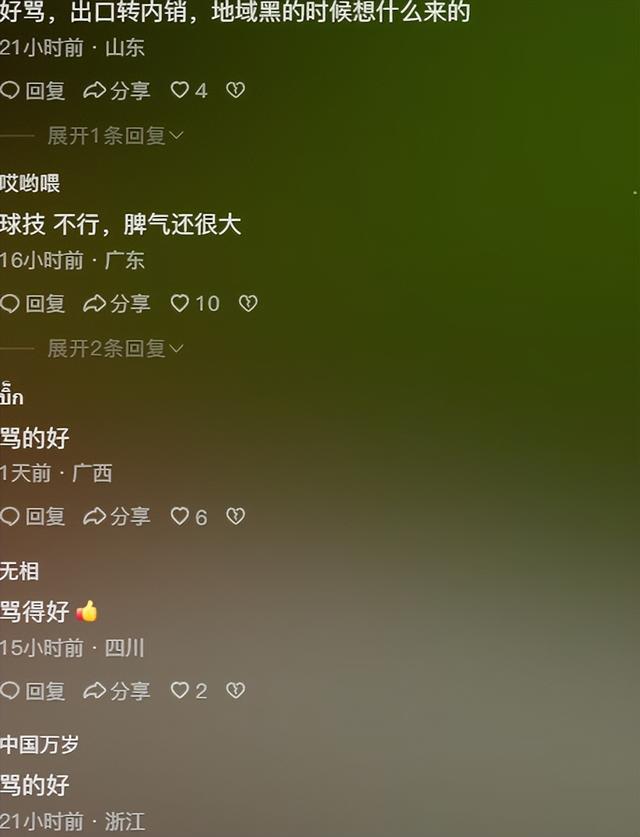The width and height of the screenshot is (640, 837).
Task: Open 无相's profile
Action: (20, 571)
